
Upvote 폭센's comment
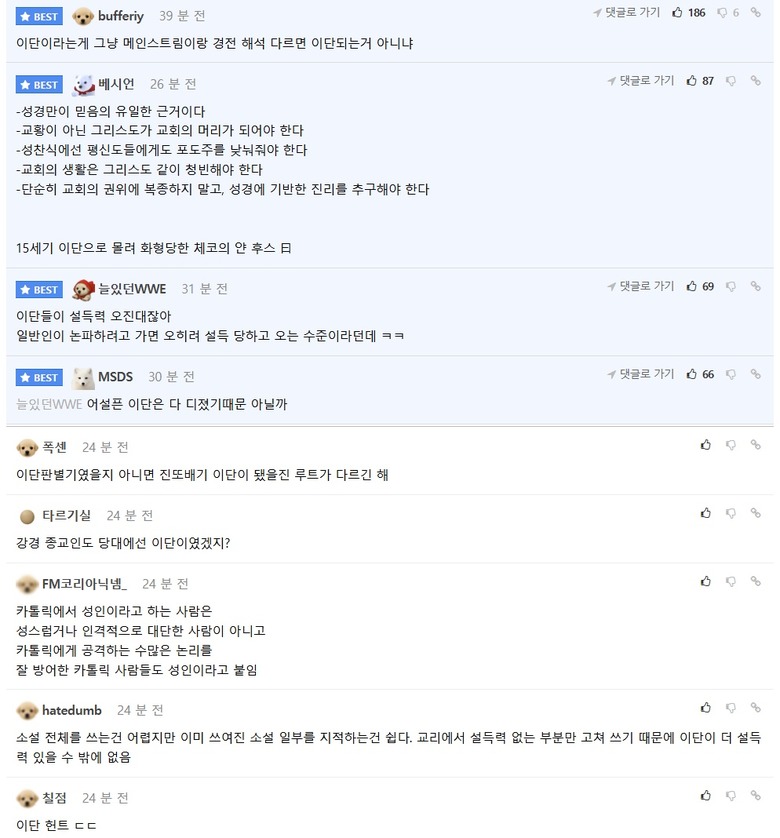[x=706, y=444]
